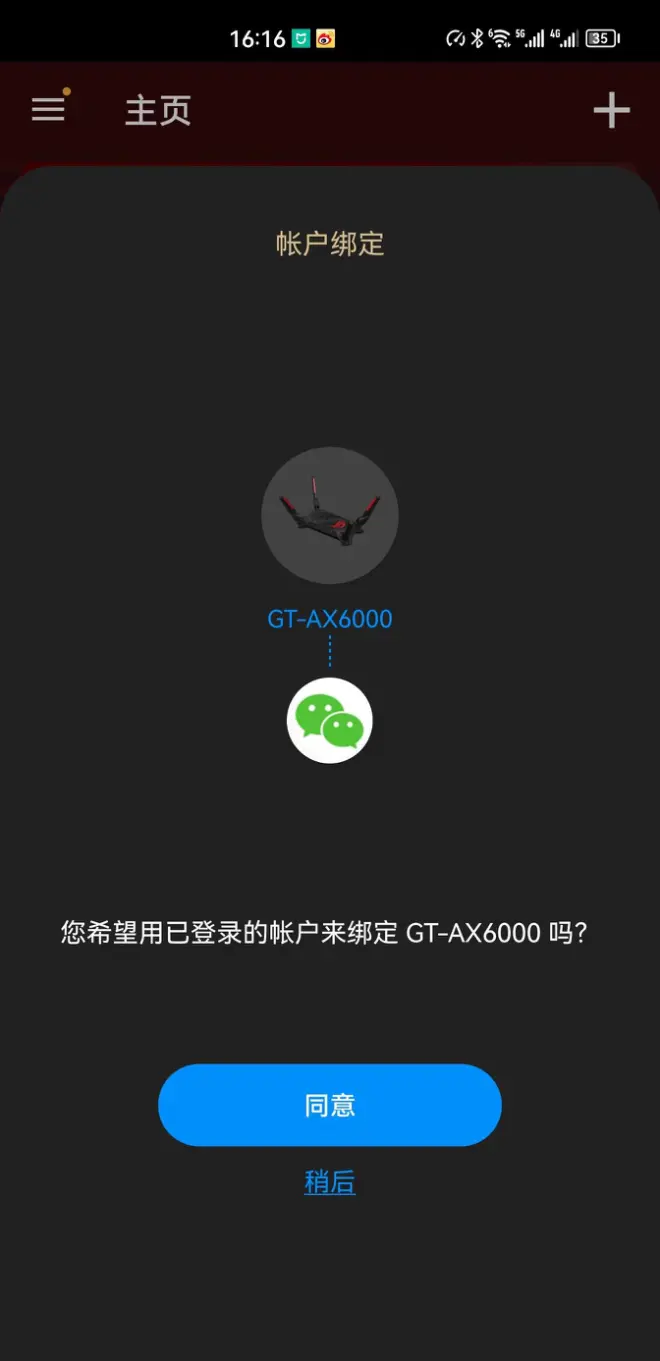Tap 同意 to bind the account
Image resolution: width=660 pixels, height=1361 pixels.
(x=329, y=1105)
